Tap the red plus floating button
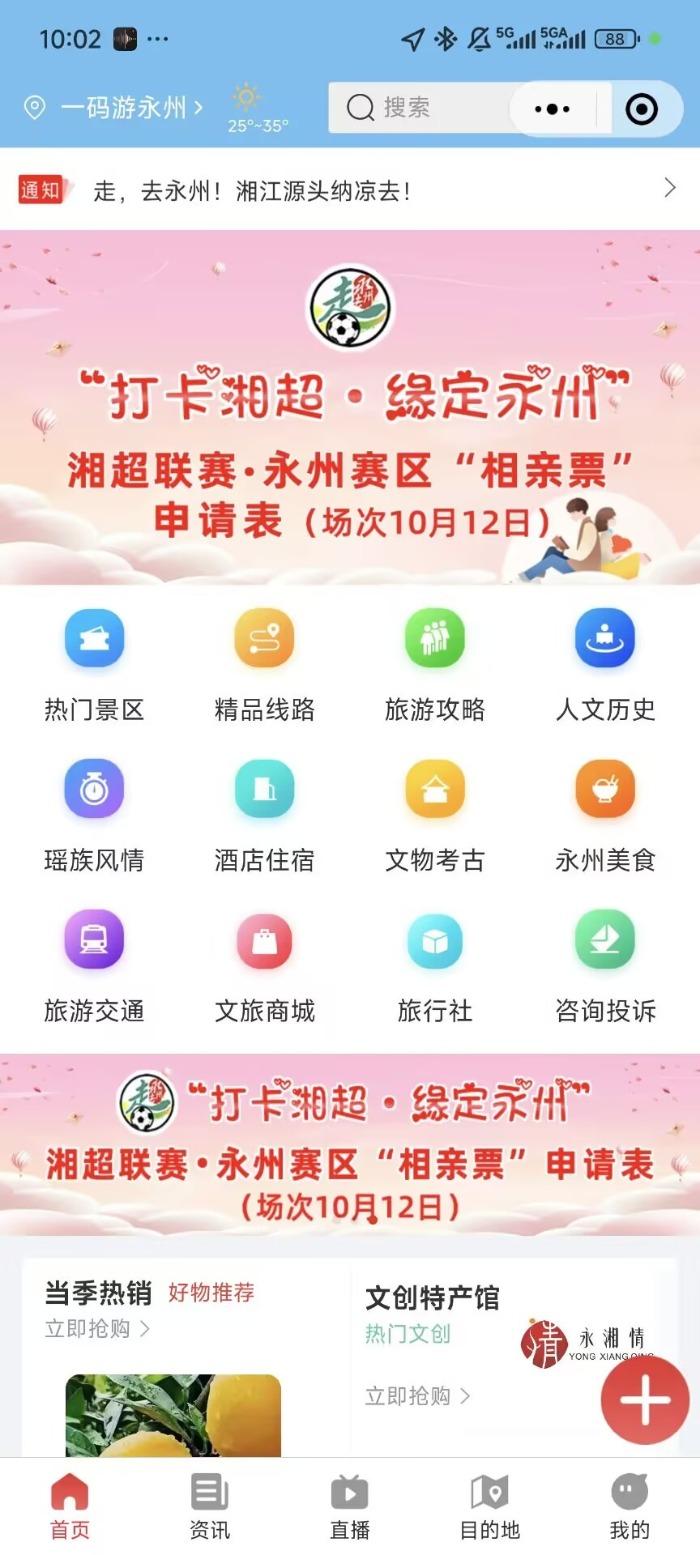This screenshot has width=700, height=1555. (x=645, y=1399)
